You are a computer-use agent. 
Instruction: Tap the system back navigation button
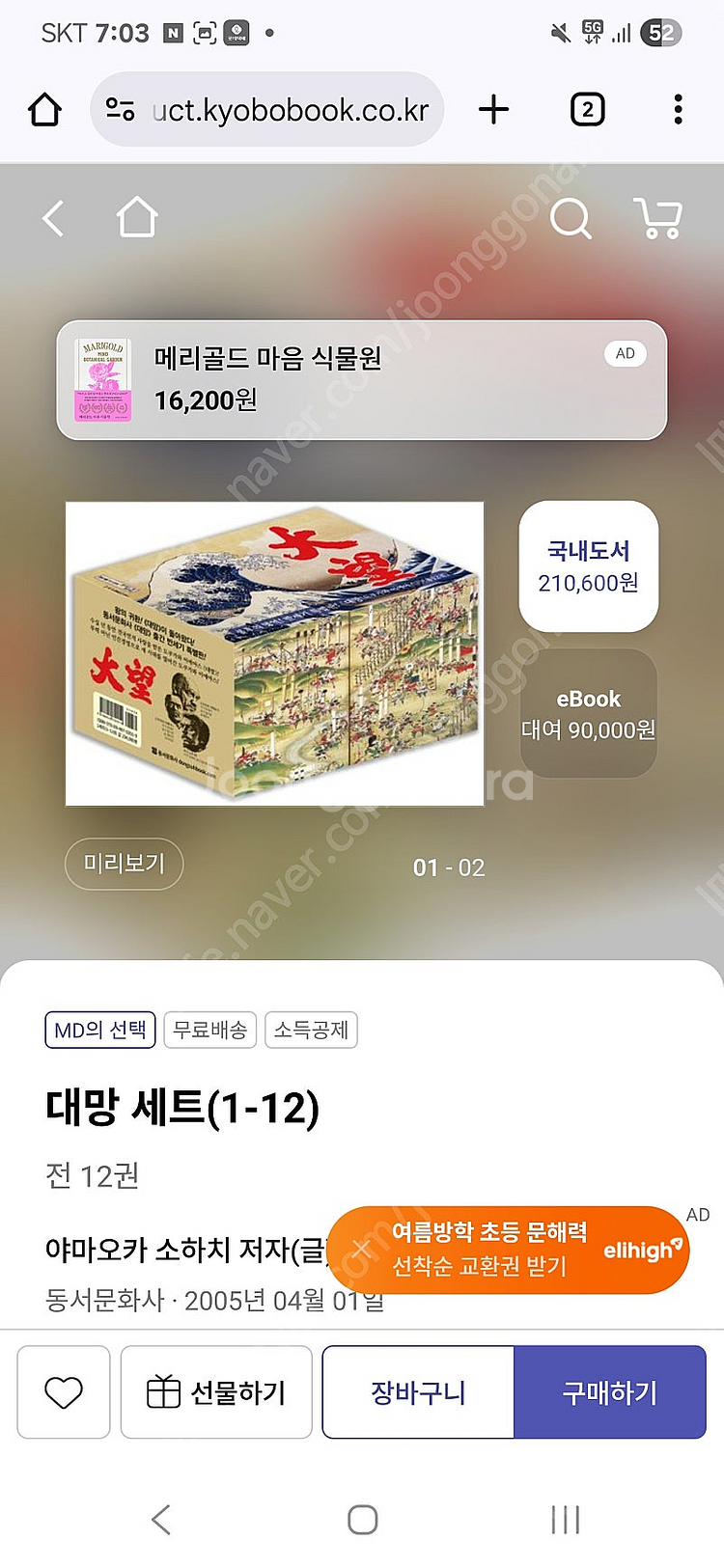tap(161, 1520)
